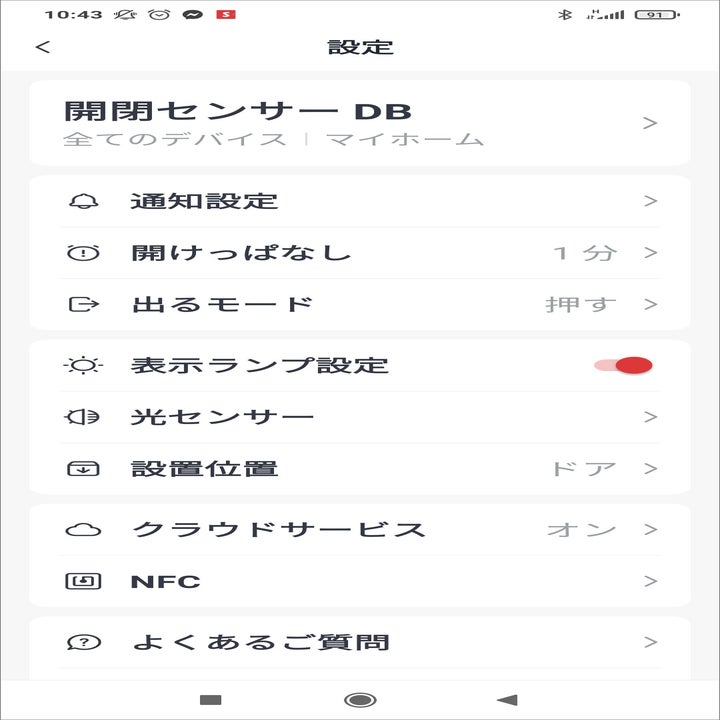Open 通知設定 notification settings
The image size is (720, 720).
360,201
